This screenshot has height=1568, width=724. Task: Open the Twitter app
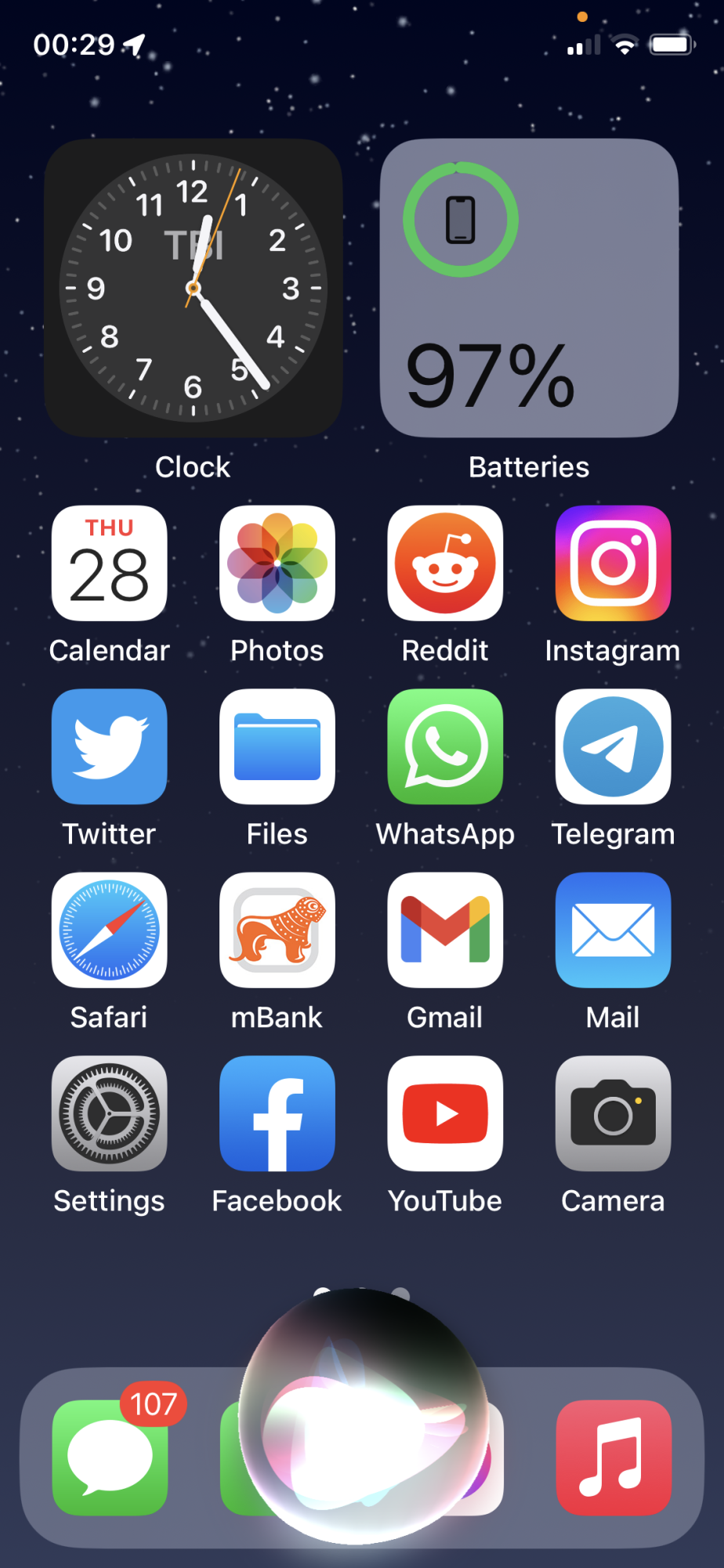click(110, 746)
